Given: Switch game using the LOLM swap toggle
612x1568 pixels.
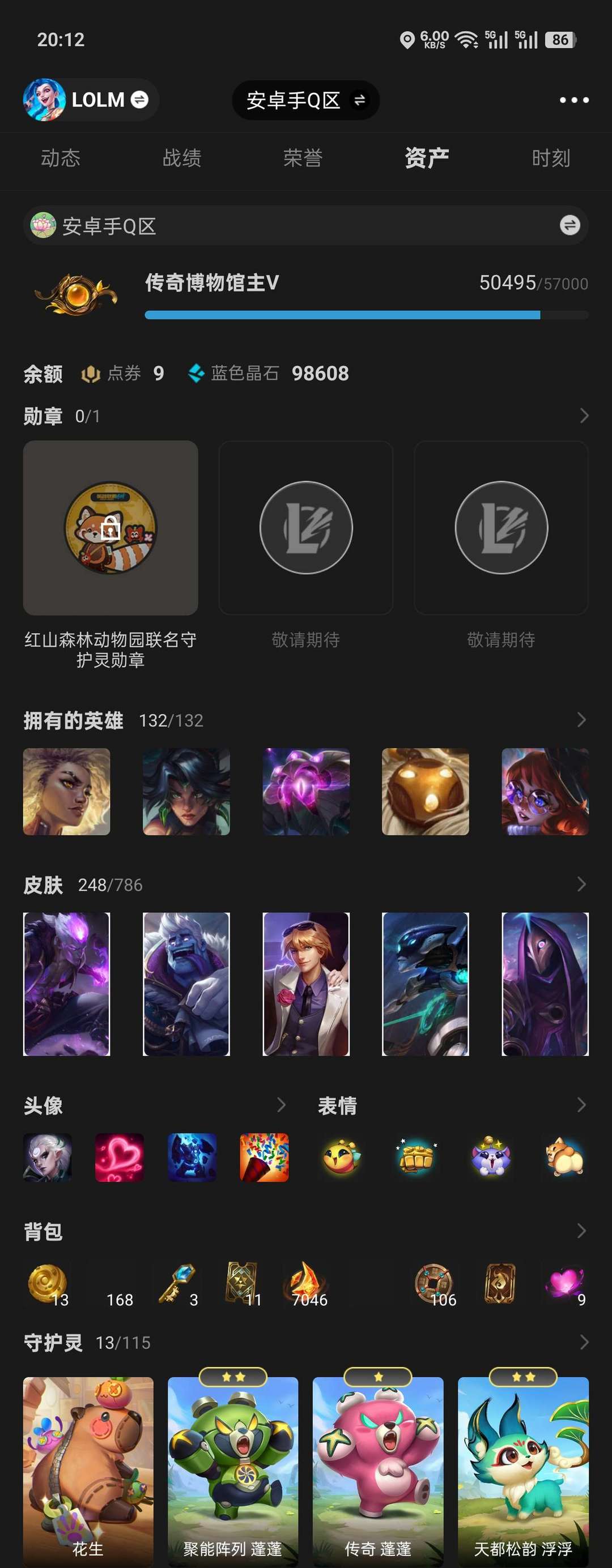Looking at the screenshot, I should (x=139, y=100).
